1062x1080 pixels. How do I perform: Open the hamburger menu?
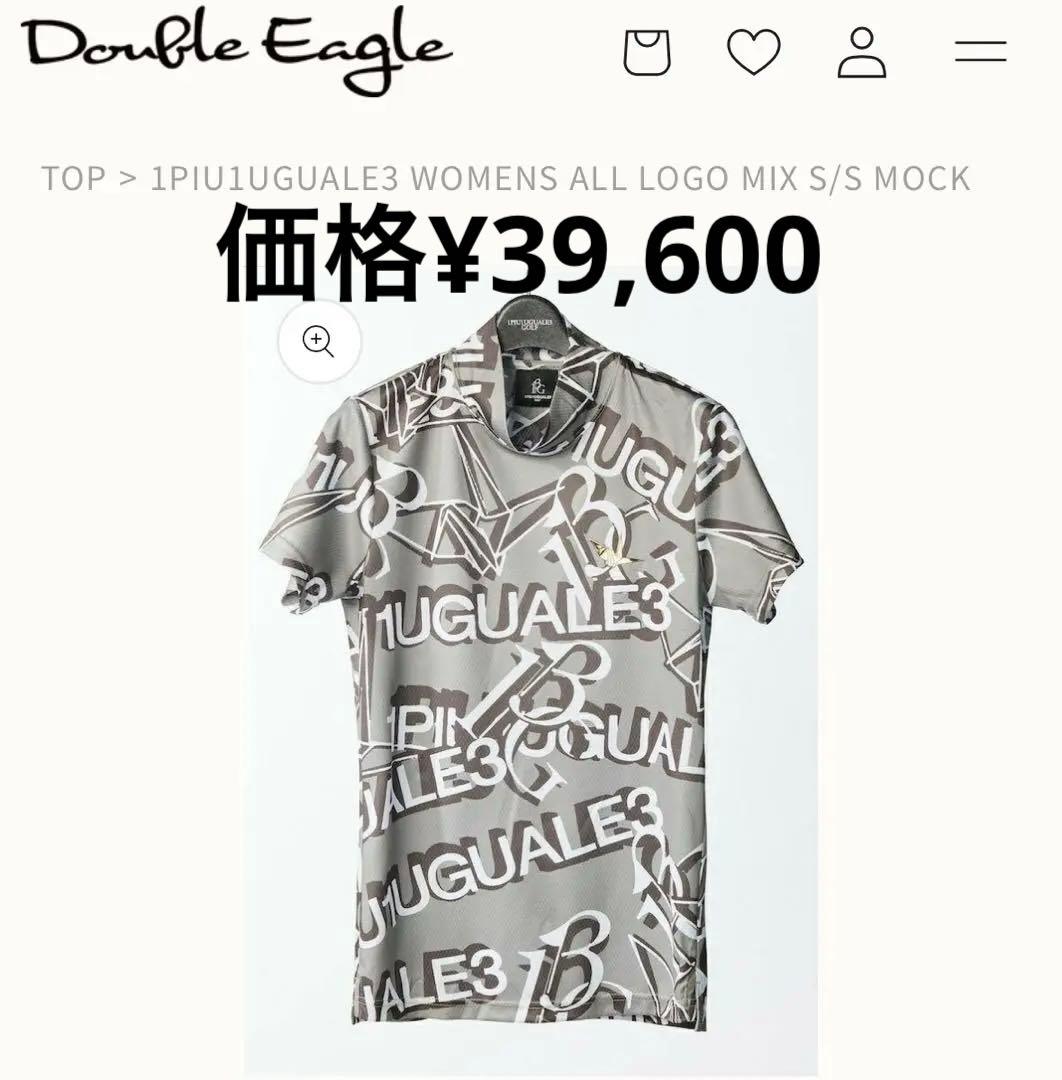point(980,52)
